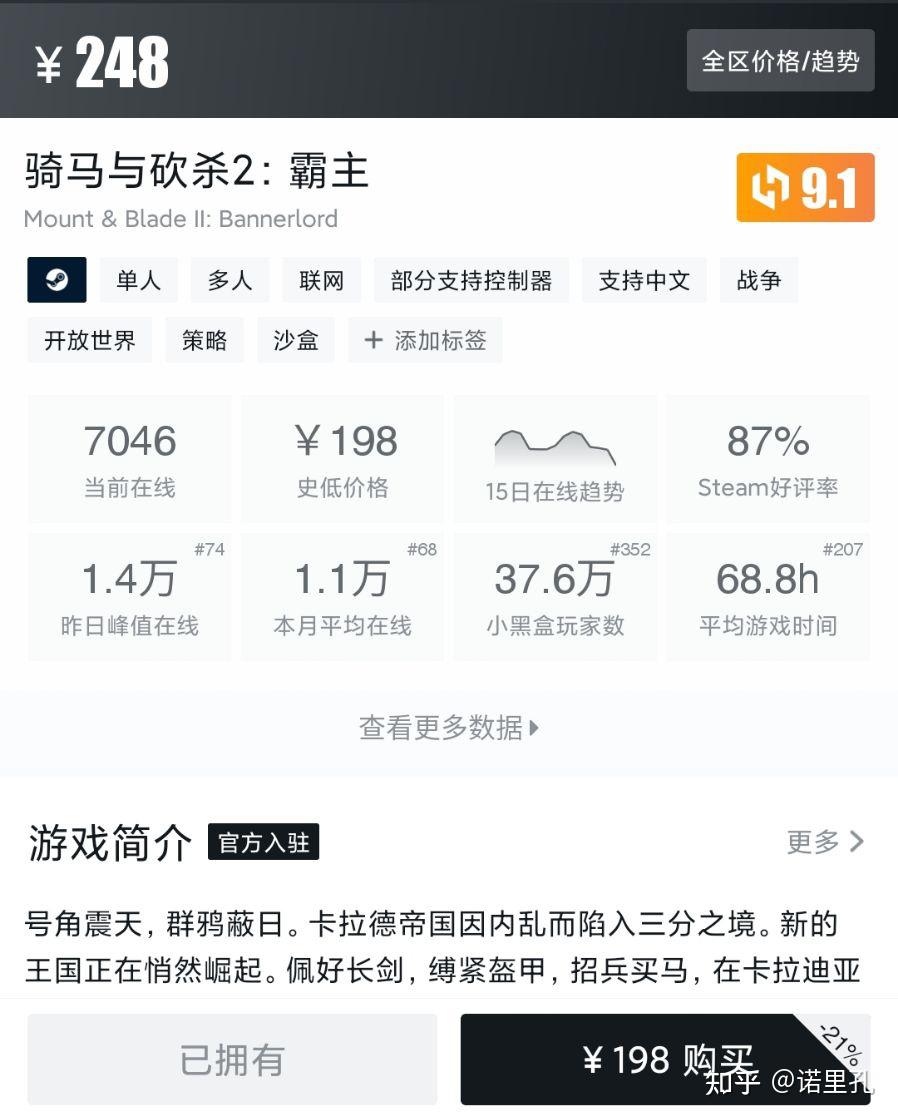Select the 战争 tag chip

[758, 281]
